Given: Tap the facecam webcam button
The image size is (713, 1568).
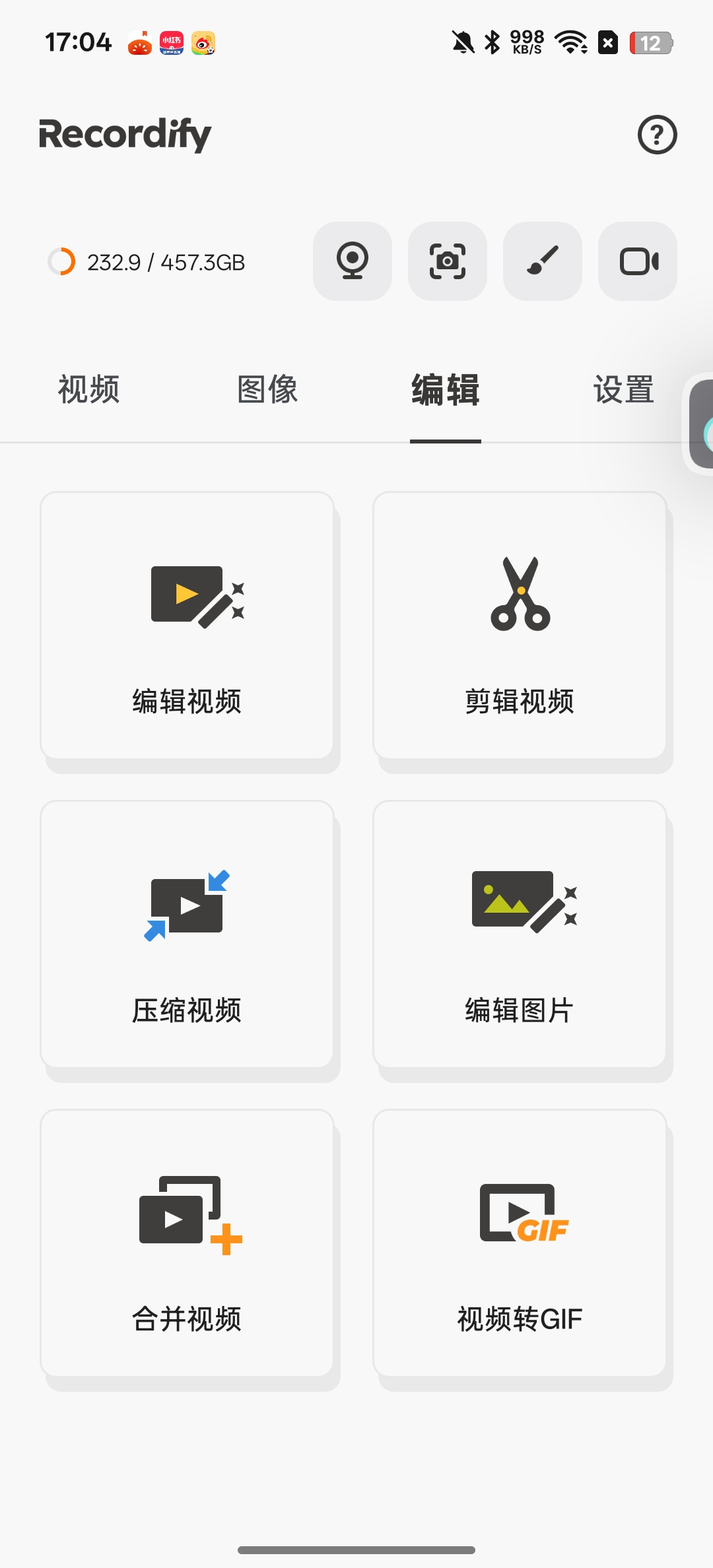Looking at the screenshot, I should pos(353,261).
